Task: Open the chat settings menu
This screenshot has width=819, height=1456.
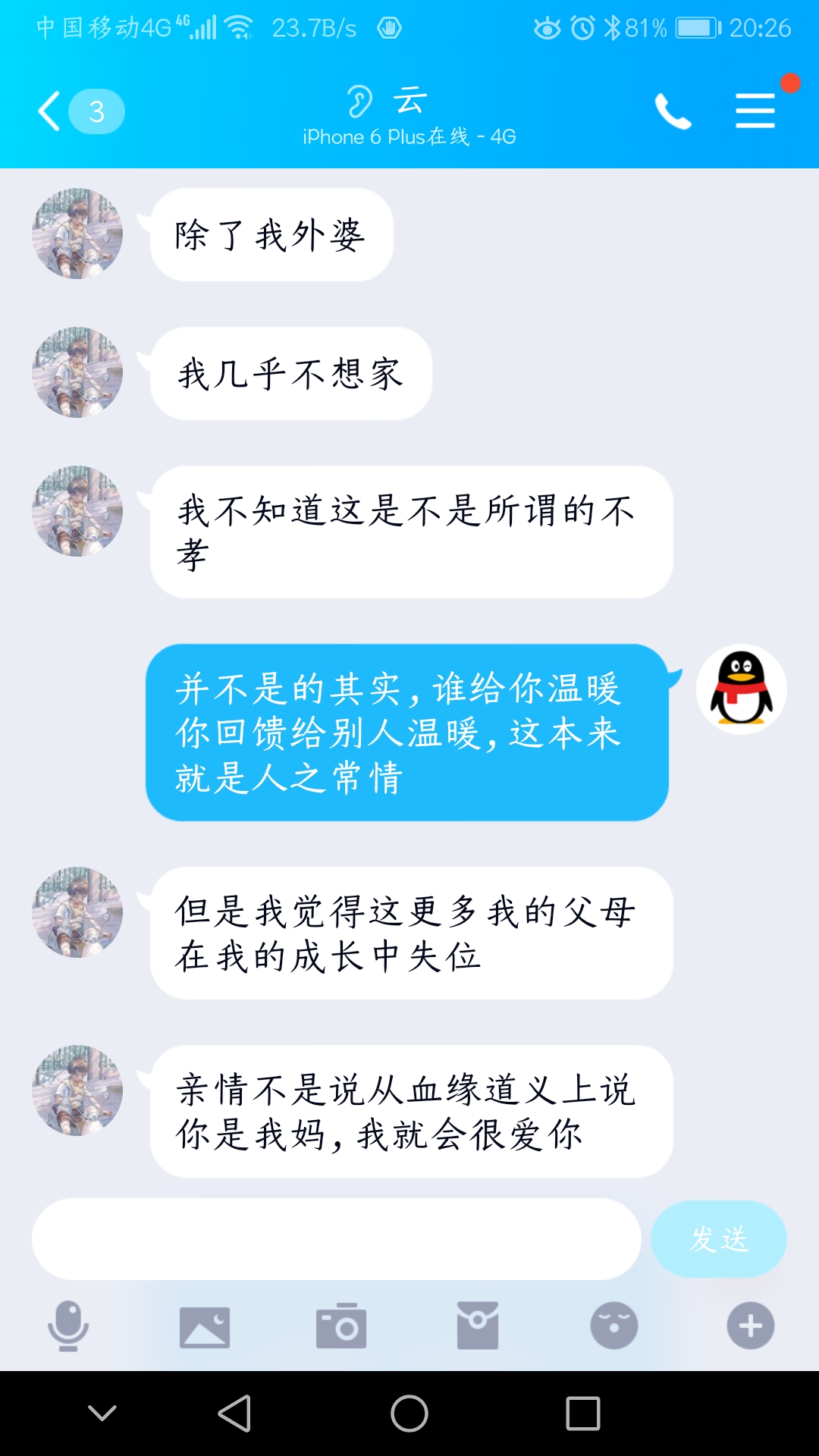Action: coord(755,111)
